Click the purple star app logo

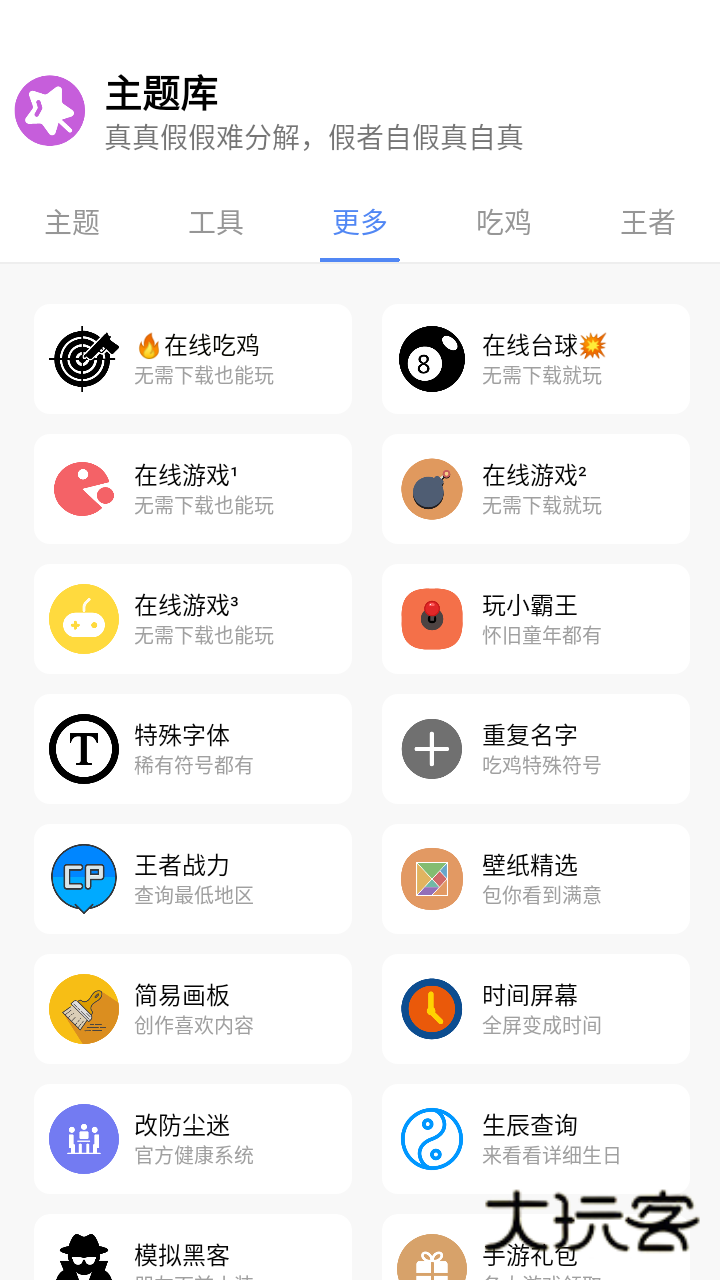pos(50,110)
